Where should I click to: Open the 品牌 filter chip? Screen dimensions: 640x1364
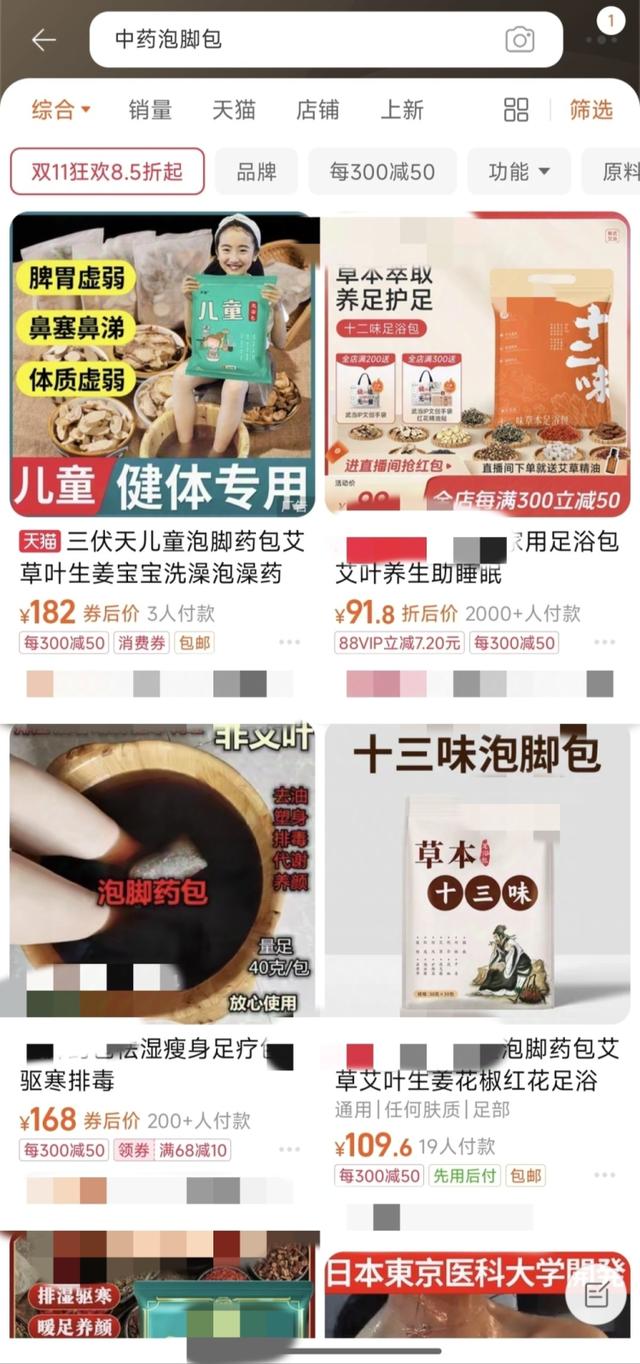[x=256, y=172]
